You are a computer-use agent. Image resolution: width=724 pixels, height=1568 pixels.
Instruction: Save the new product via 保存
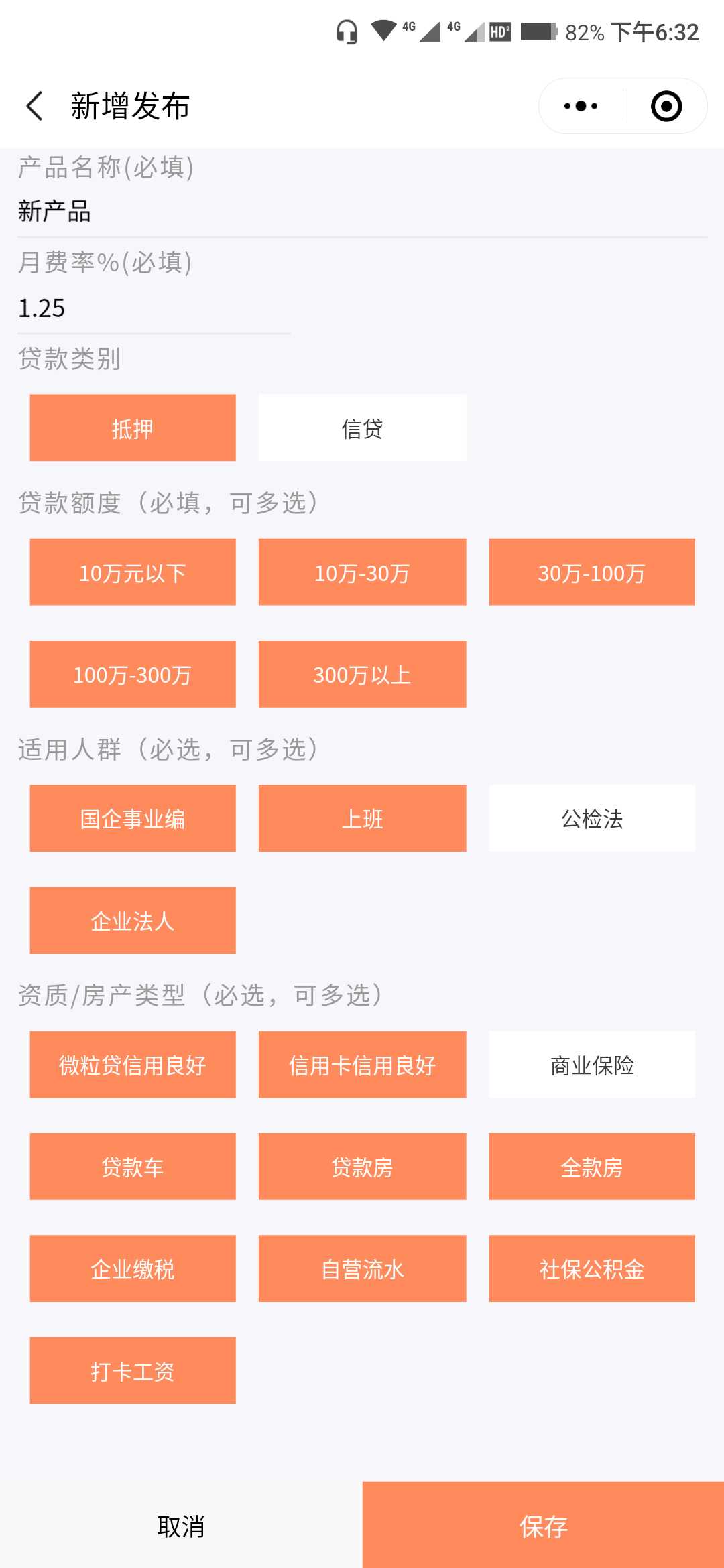point(543,1526)
